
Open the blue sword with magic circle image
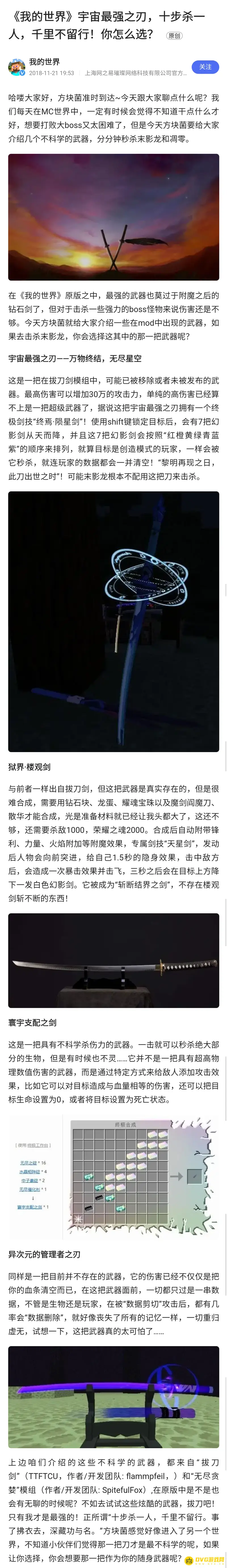click(x=113, y=621)
